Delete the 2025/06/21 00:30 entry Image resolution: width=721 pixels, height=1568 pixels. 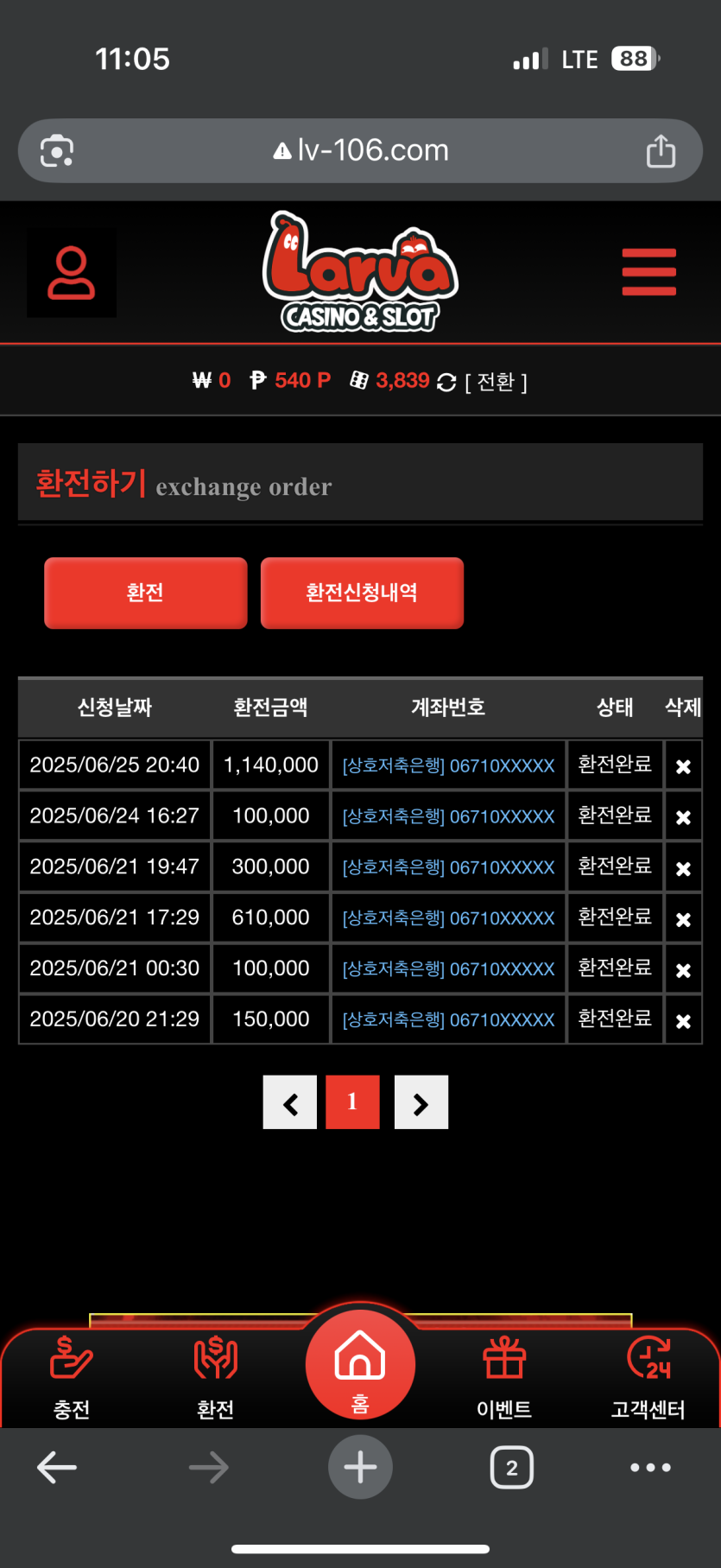point(683,970)
